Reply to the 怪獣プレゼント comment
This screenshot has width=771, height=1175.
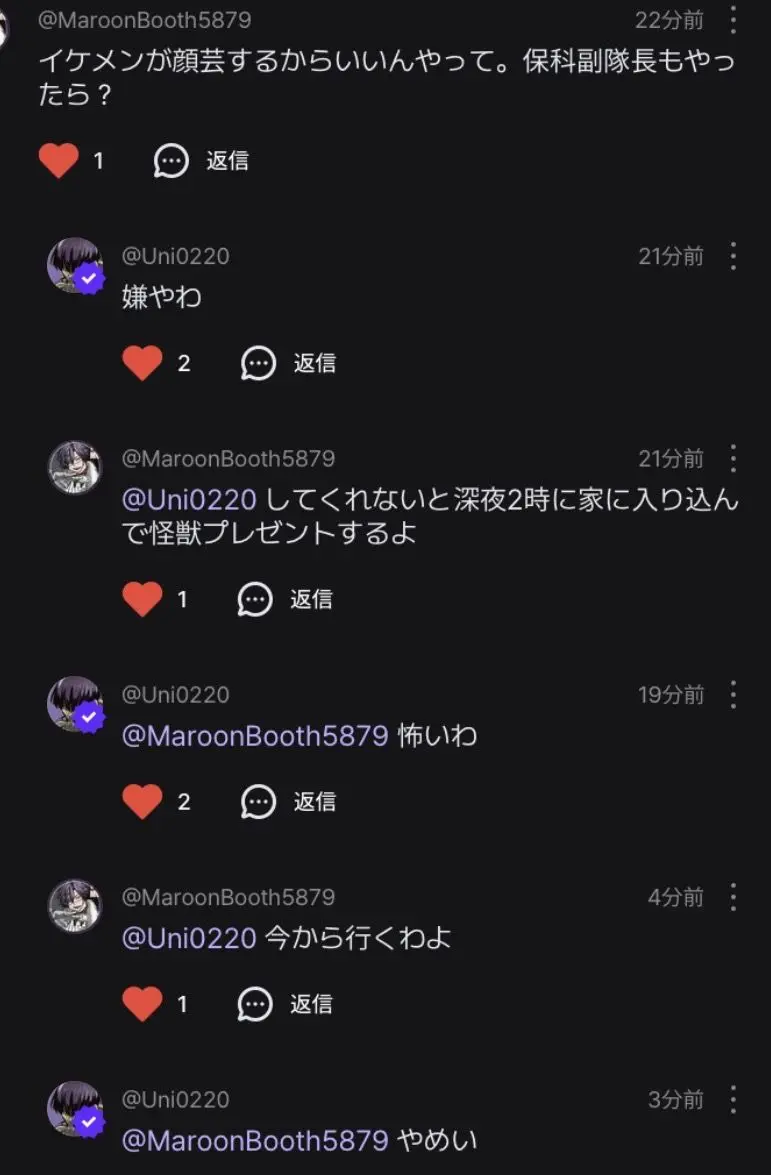click(x=285, y=599)
